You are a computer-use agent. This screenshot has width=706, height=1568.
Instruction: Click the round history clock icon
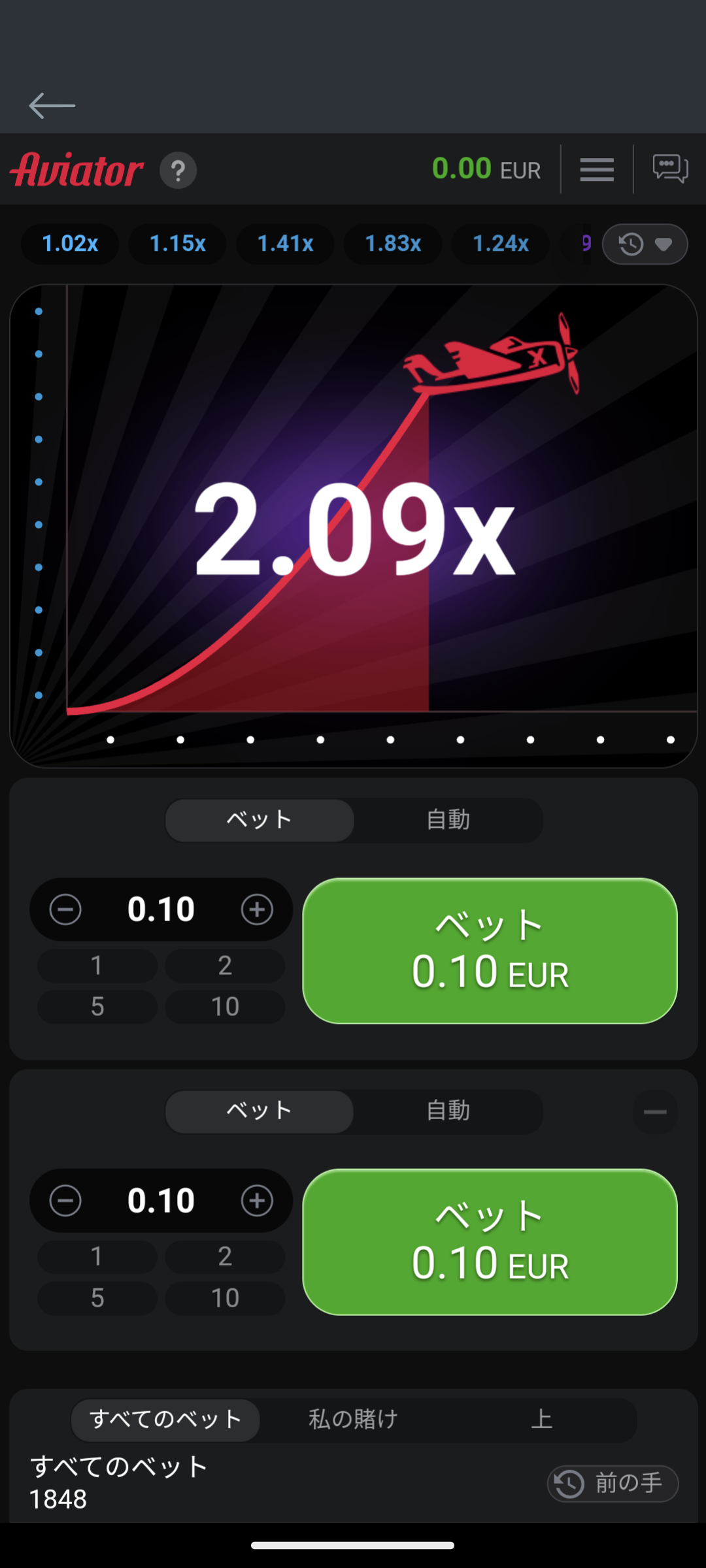pyautogui.click(x=630, y=244)
